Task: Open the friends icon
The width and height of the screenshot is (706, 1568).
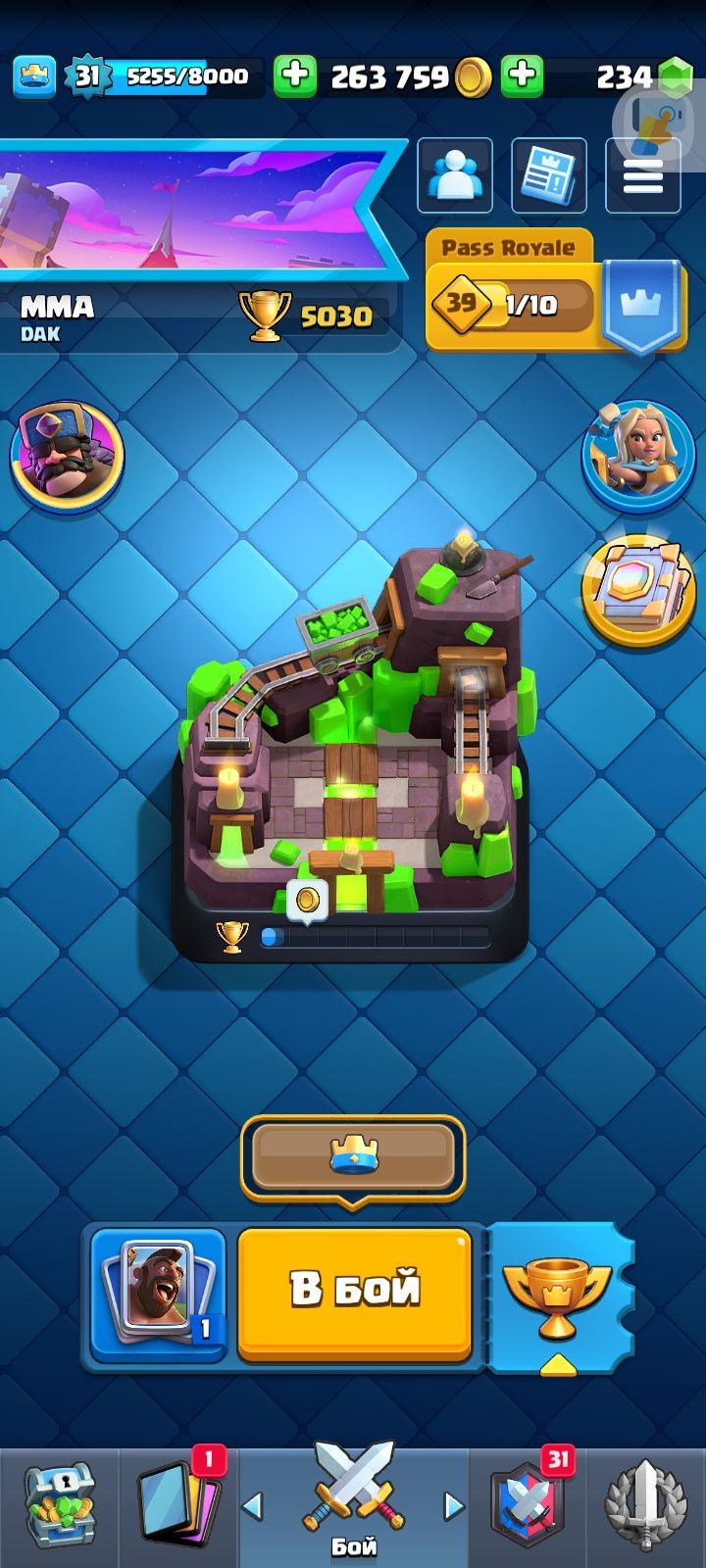Action: pyautogui.click(x=455, y=176)
